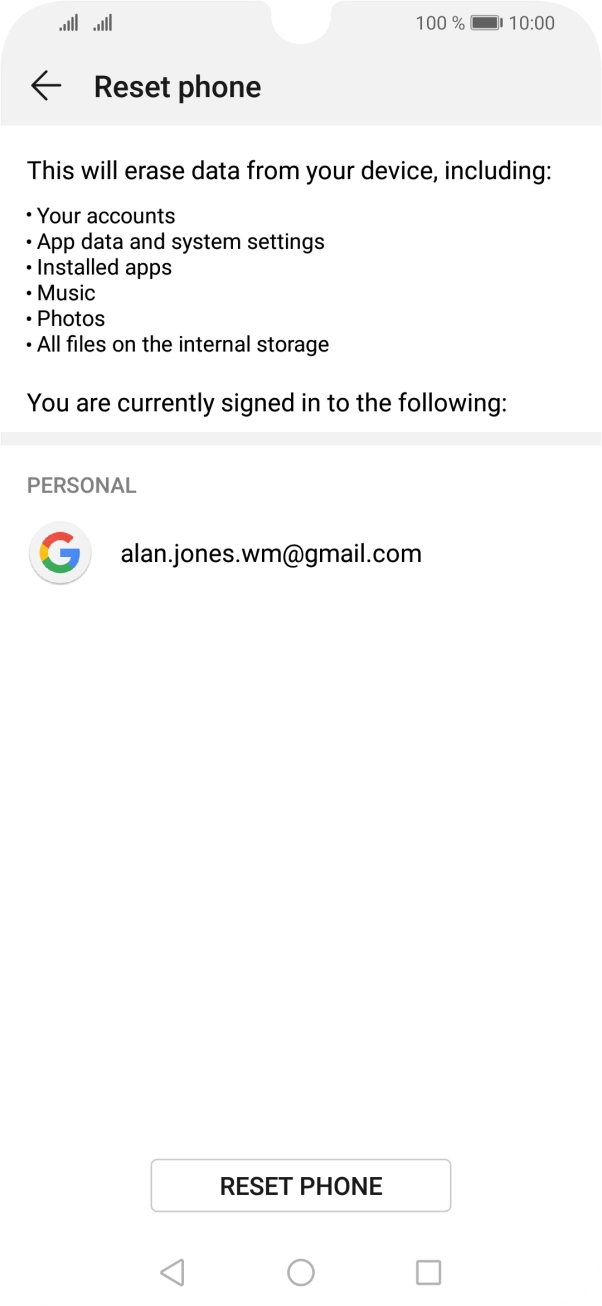Go to home via navigation bar
Viewport: 602px width, 1306px height.
pos(300,1272)
